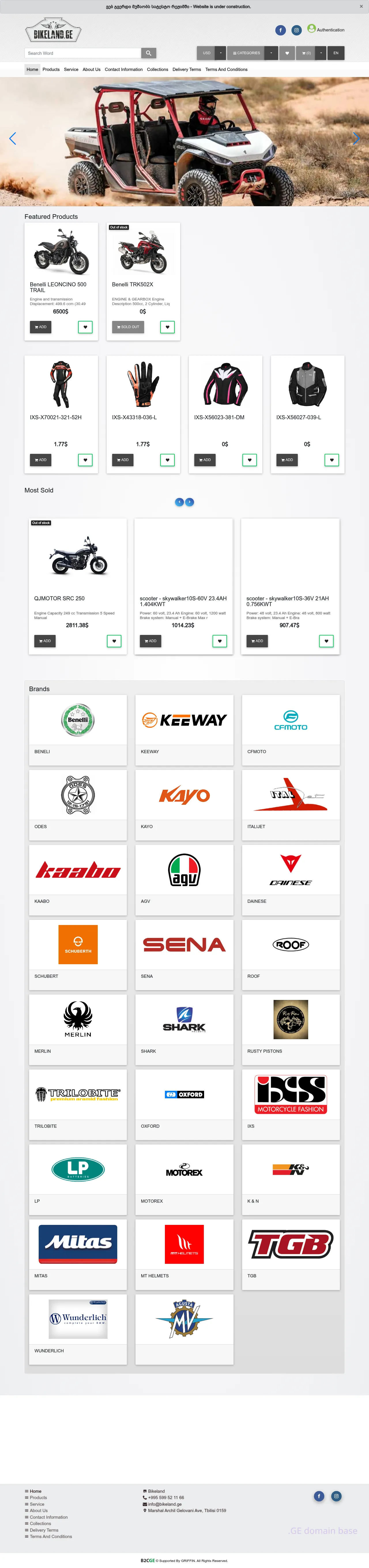Expand the Categories menu
This screenshot has height=1568, width=369.
click(x=246, y=53)
